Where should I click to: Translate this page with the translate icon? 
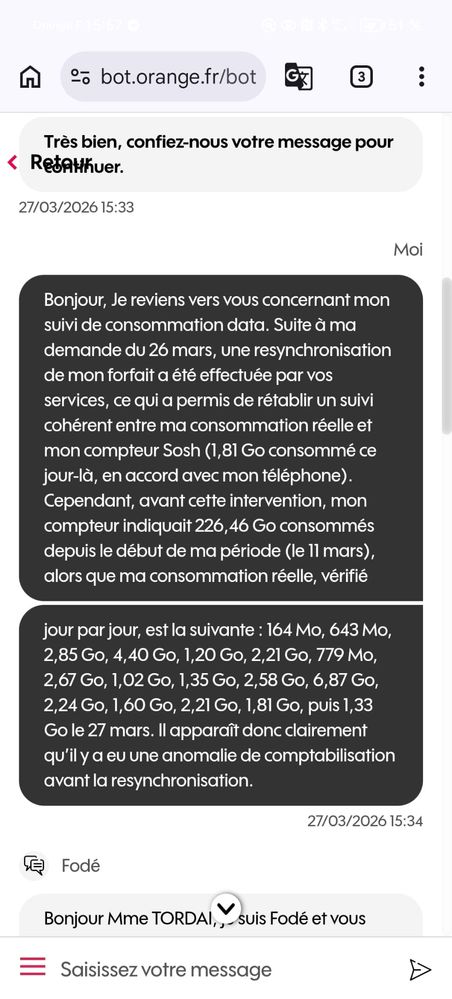point(298,77)
